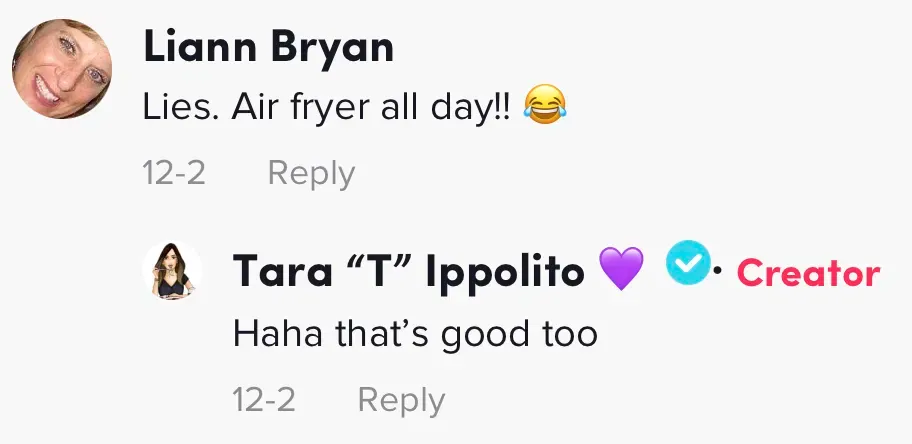Open Tara "T" Ippolito's username link
The width and height of the screenshot is (912, 444).
tap(408, 272)
